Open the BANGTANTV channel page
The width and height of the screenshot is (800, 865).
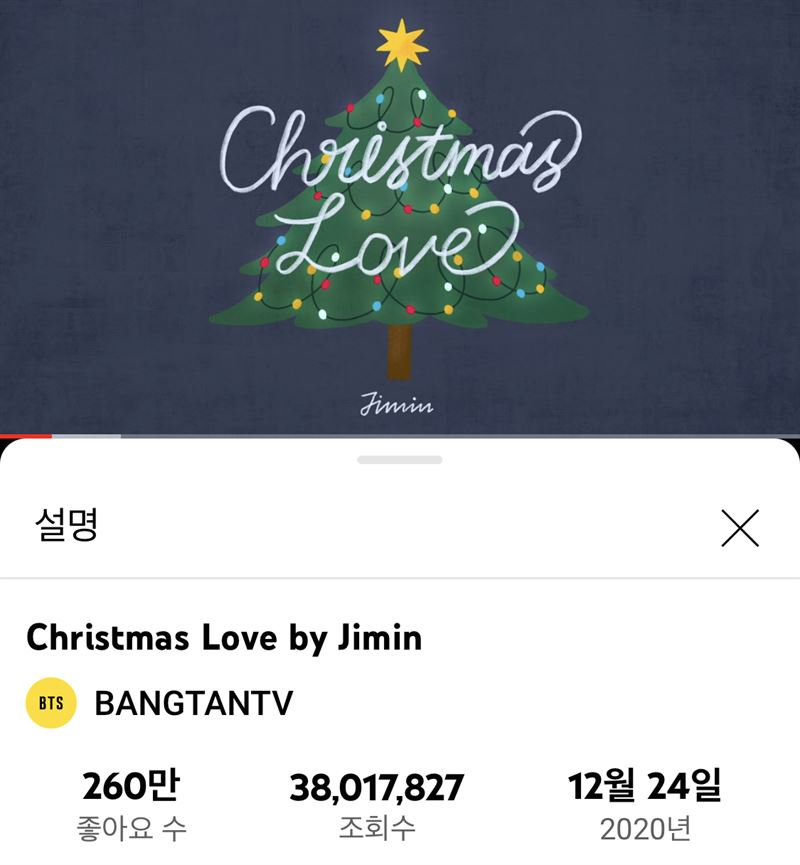pyautogui.click(x=193, y=703)
